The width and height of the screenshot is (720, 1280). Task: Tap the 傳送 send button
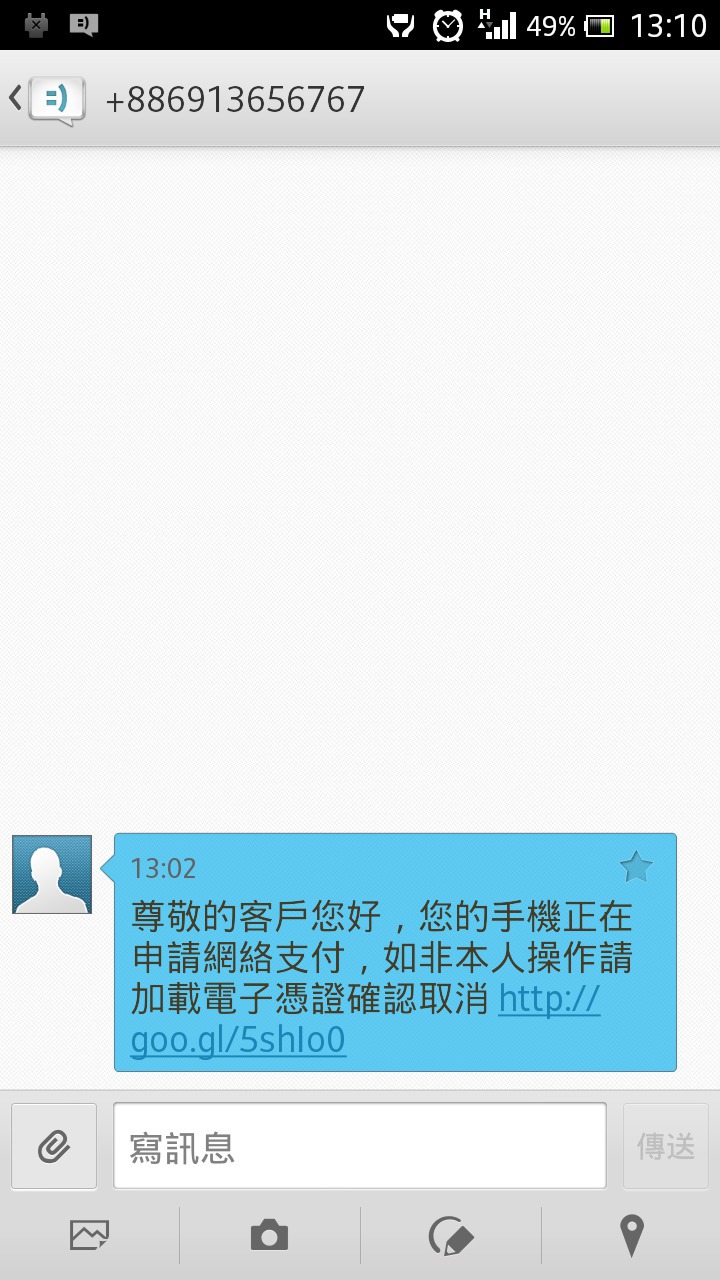pyautogui.click(x=666, y=1146)
